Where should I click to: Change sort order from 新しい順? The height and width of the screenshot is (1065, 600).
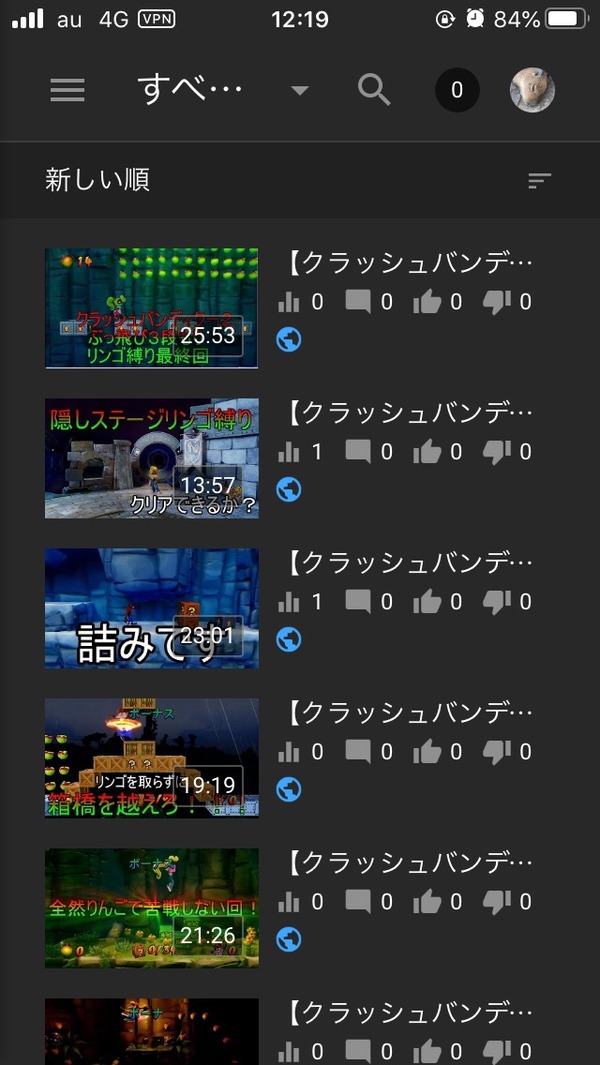click(540, 181)
